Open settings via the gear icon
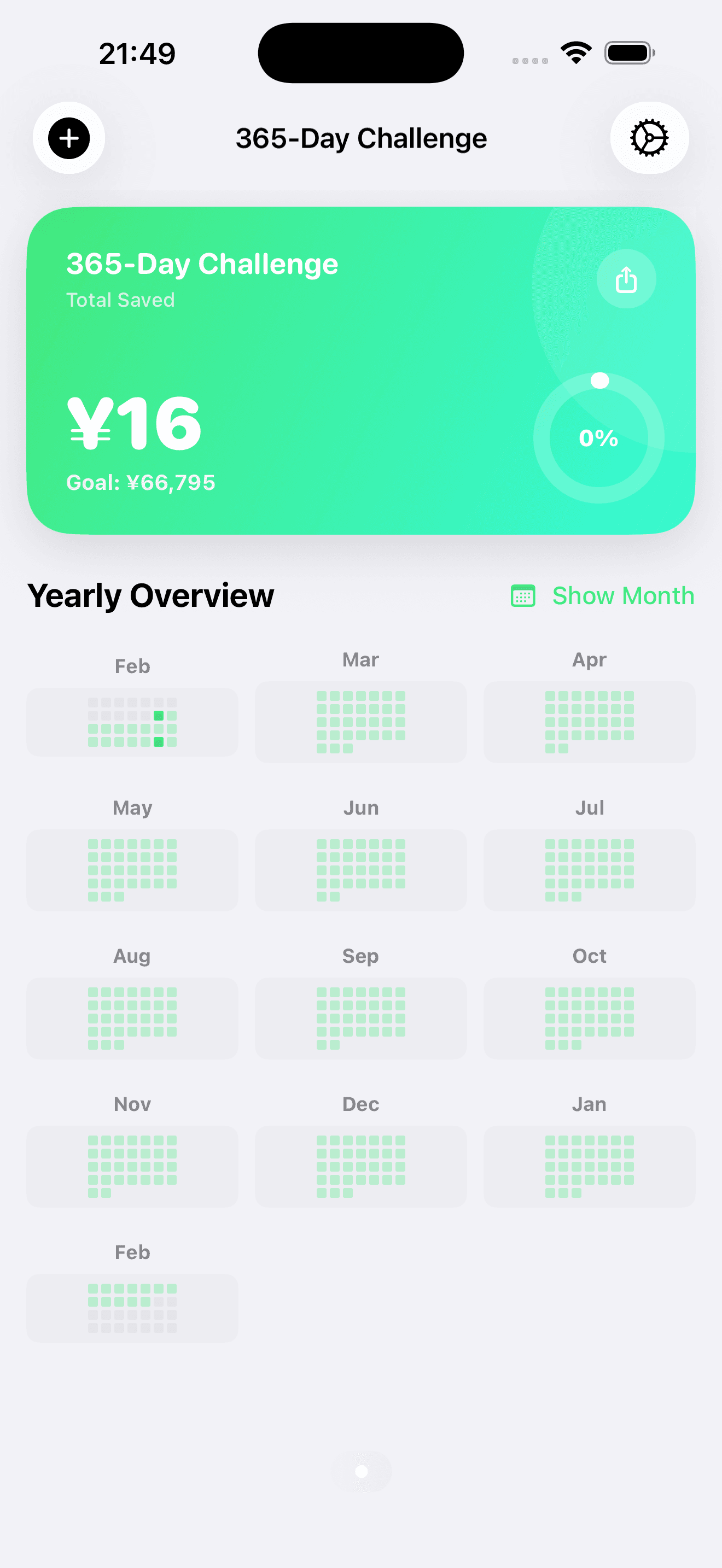 pyautogui.click(x=650, y=138)
